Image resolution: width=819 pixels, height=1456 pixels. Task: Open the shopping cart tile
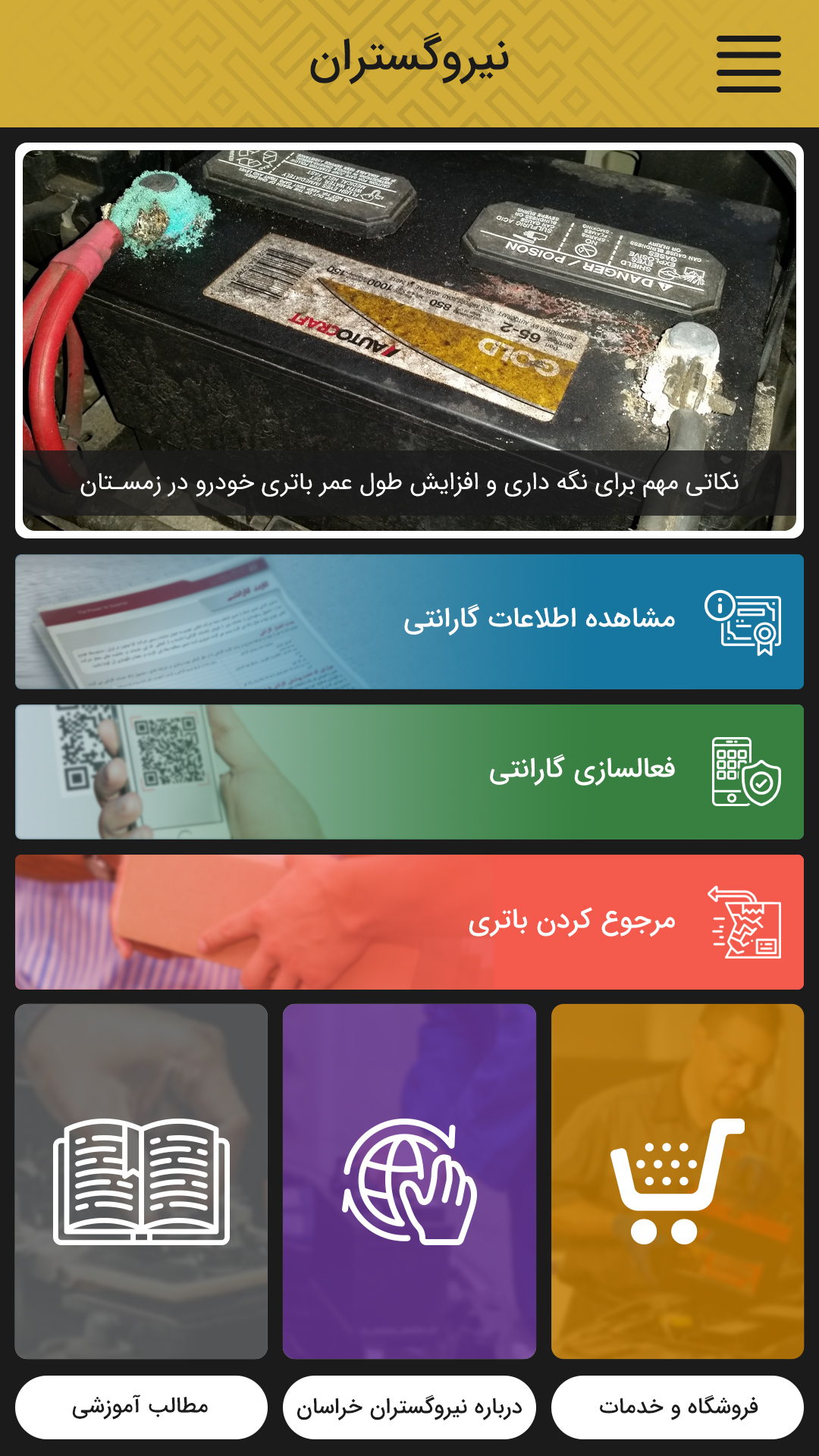pyautogui.click(x=677, y=1181)
